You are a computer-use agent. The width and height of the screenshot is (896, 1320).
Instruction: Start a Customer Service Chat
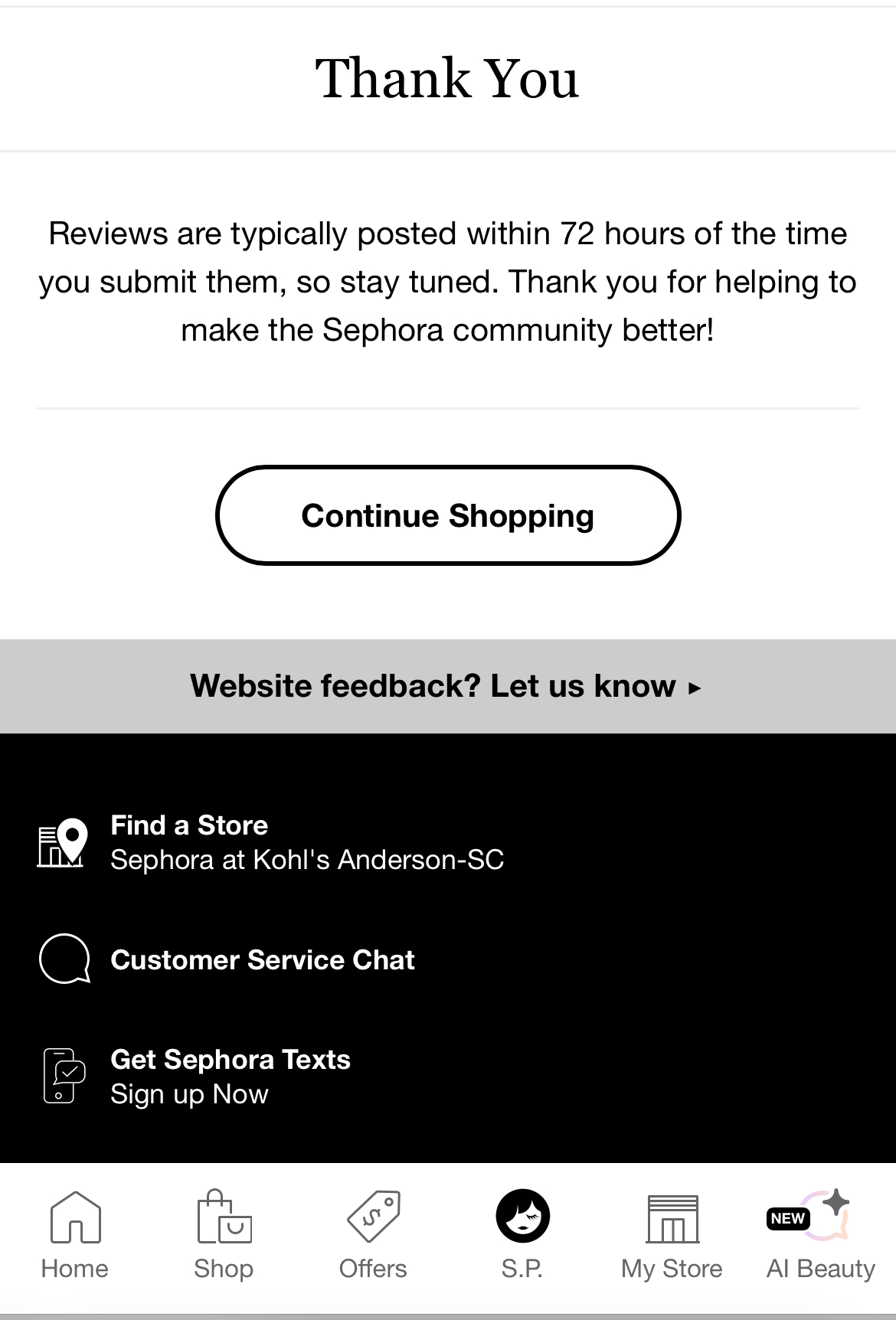262,959
